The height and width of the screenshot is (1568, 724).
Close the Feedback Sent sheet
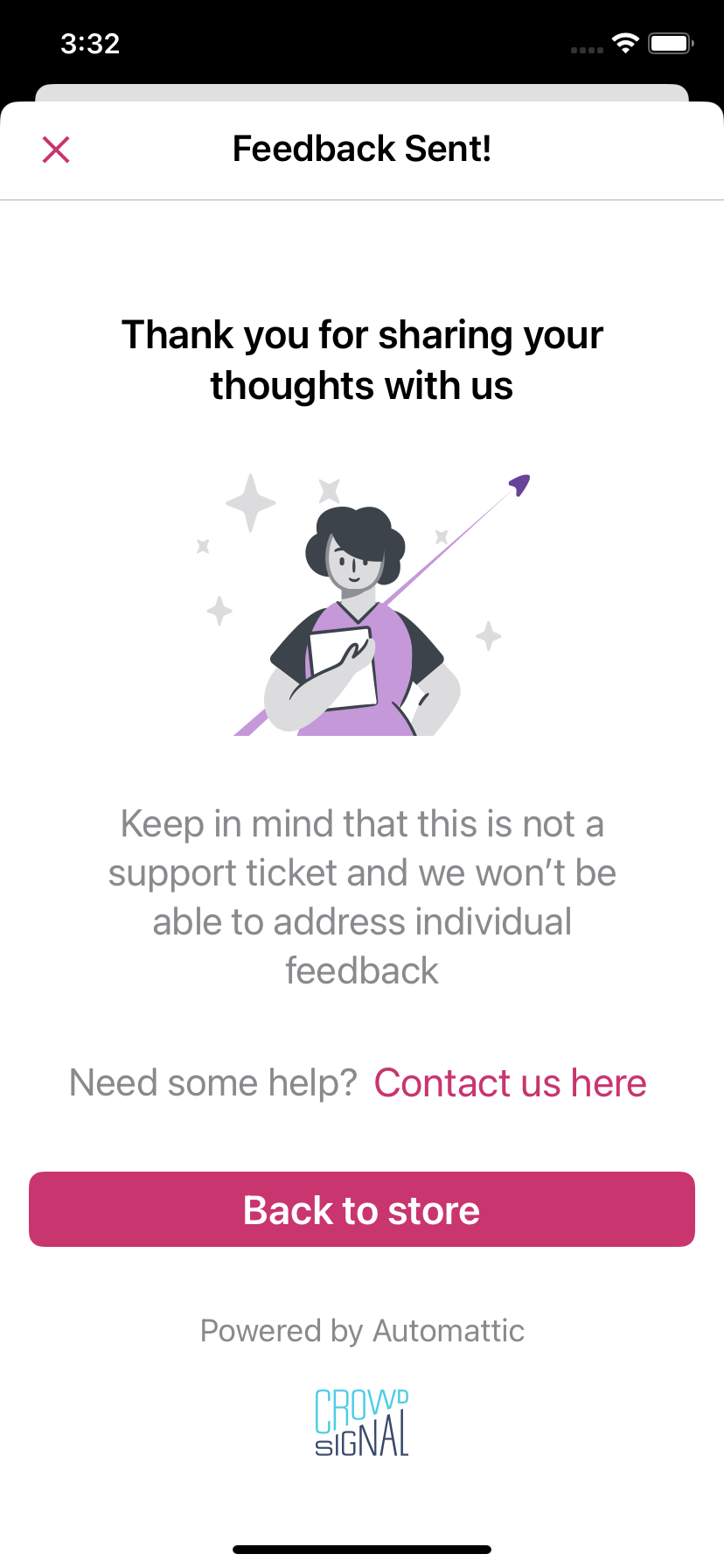point(56,150)
